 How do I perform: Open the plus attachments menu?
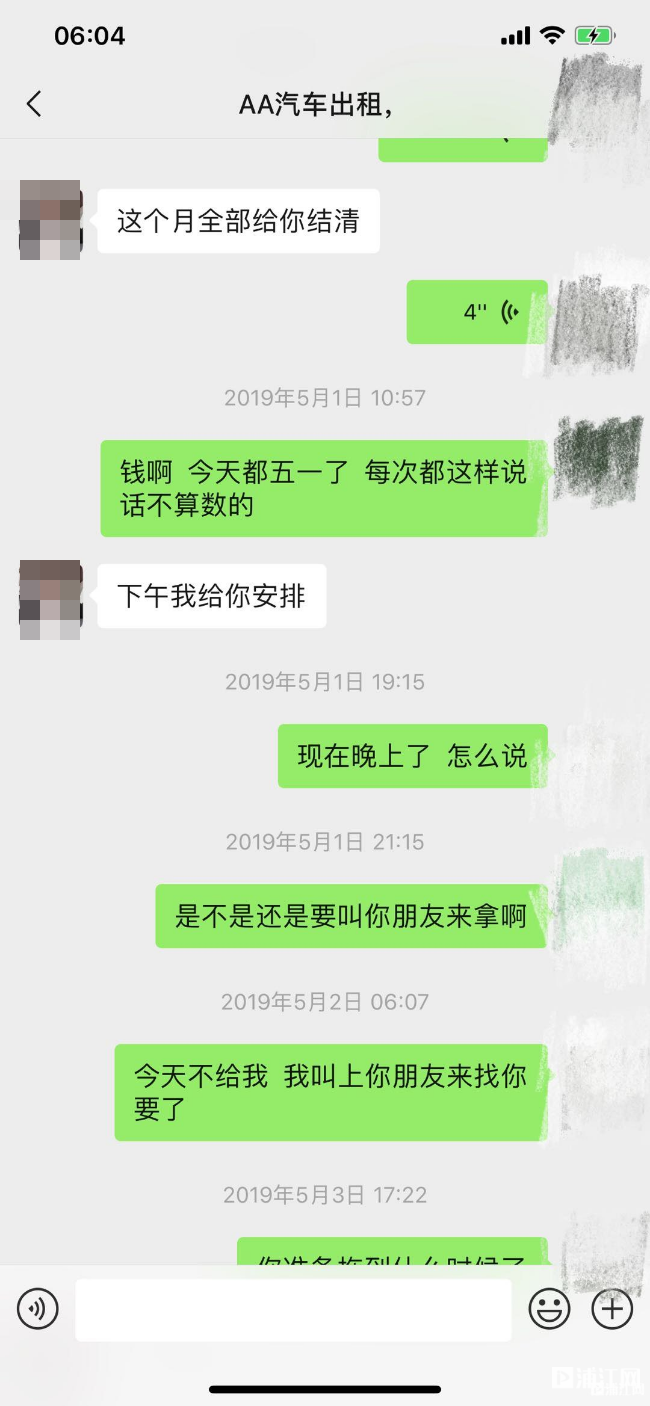(612, 1308)
